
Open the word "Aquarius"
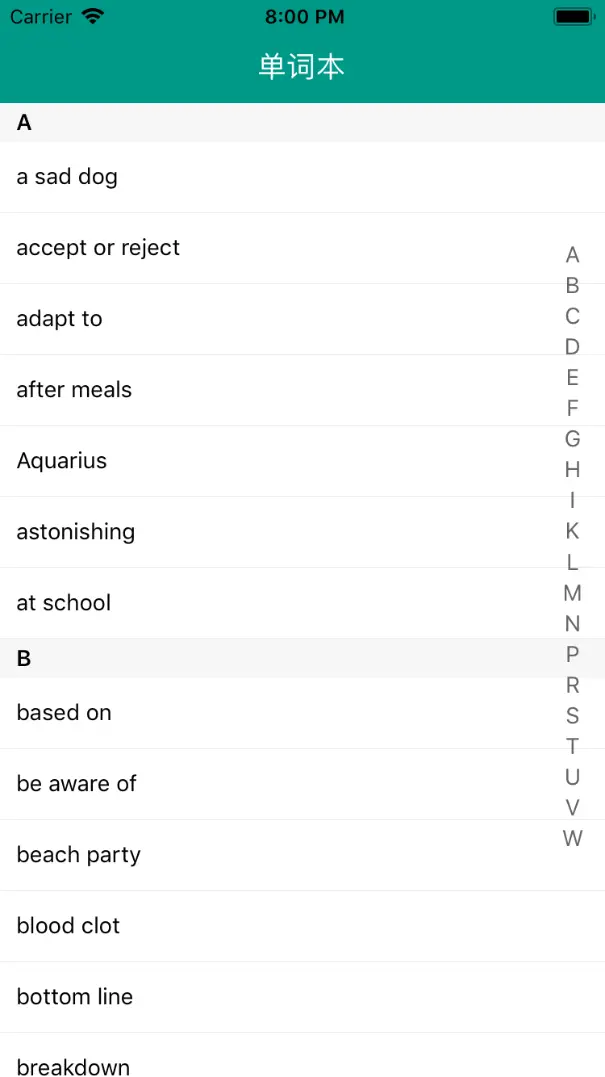(62, 461)
